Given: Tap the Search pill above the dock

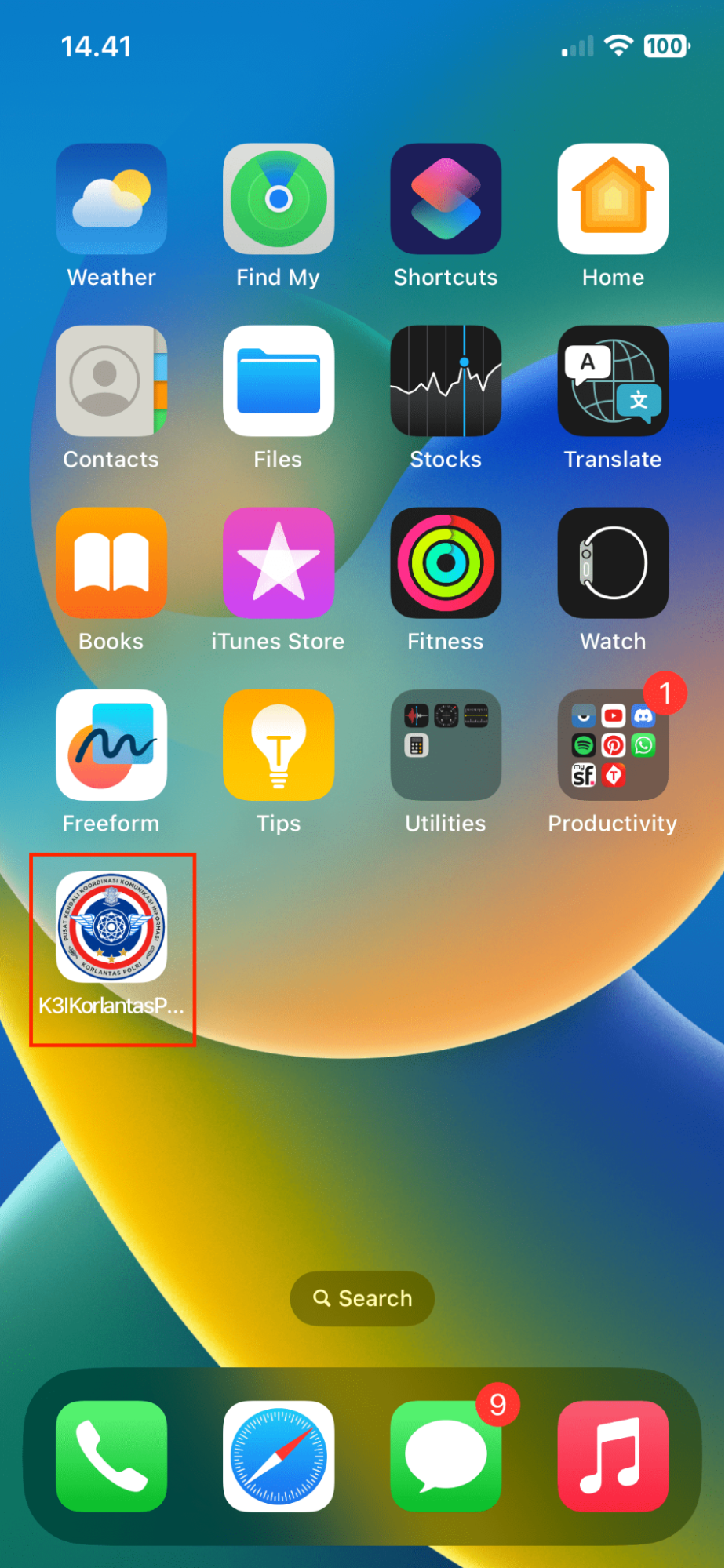Looking at the screenshot, I should pos(362,1298).
